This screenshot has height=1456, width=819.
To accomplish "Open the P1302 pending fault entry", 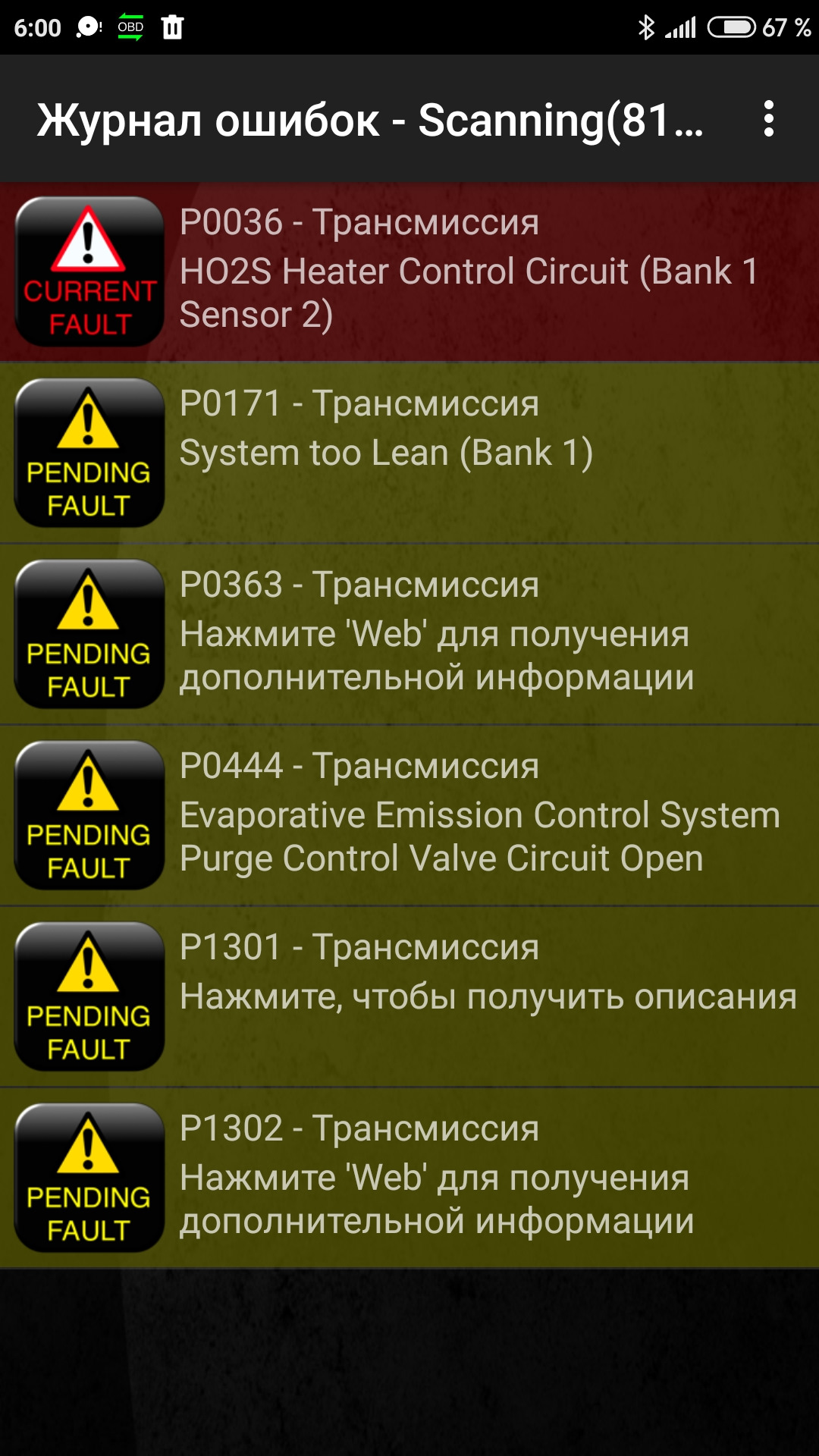I will (x=409, y=1178).
